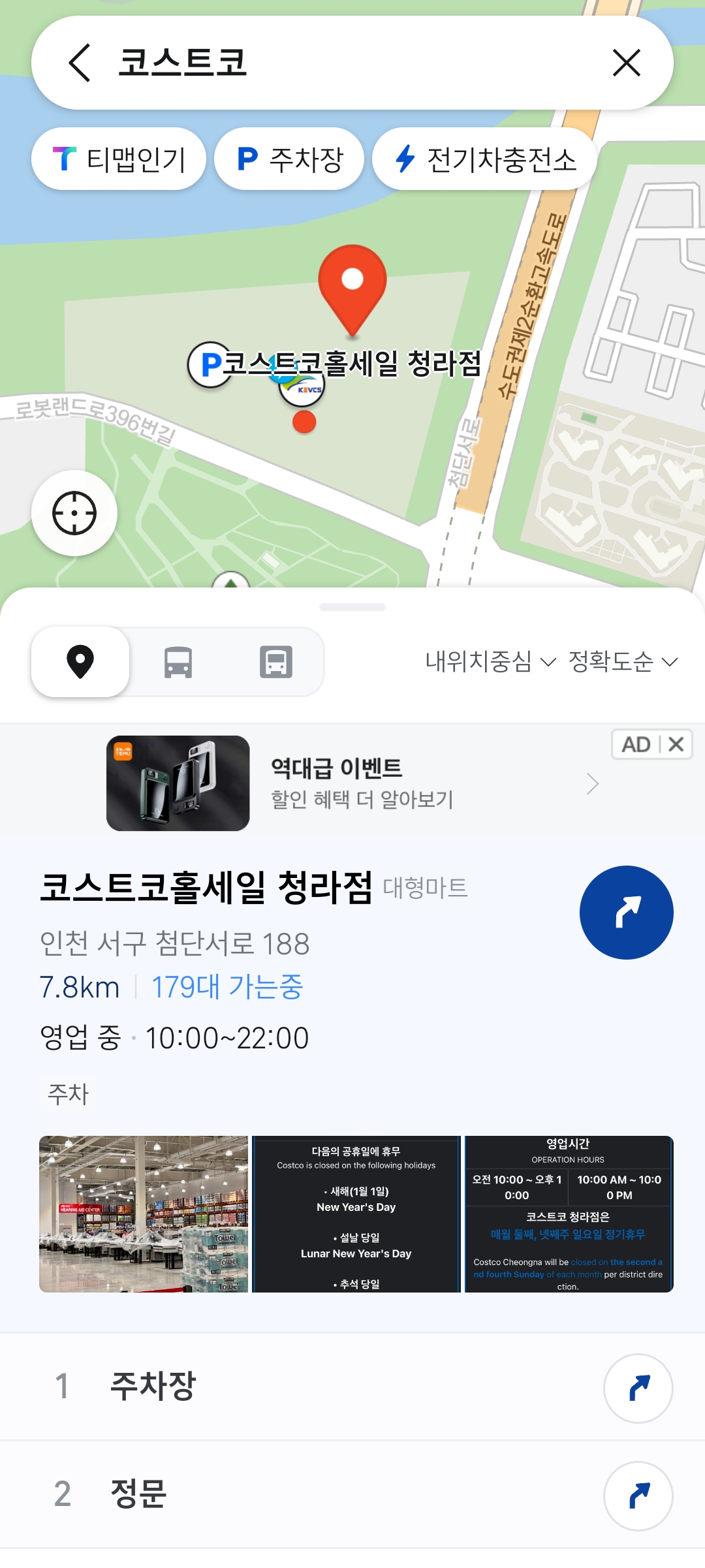705x1568 pixels.
Task: Go back from the 코스트코 search
Action: pyautogui.click(x=80, y=63)
